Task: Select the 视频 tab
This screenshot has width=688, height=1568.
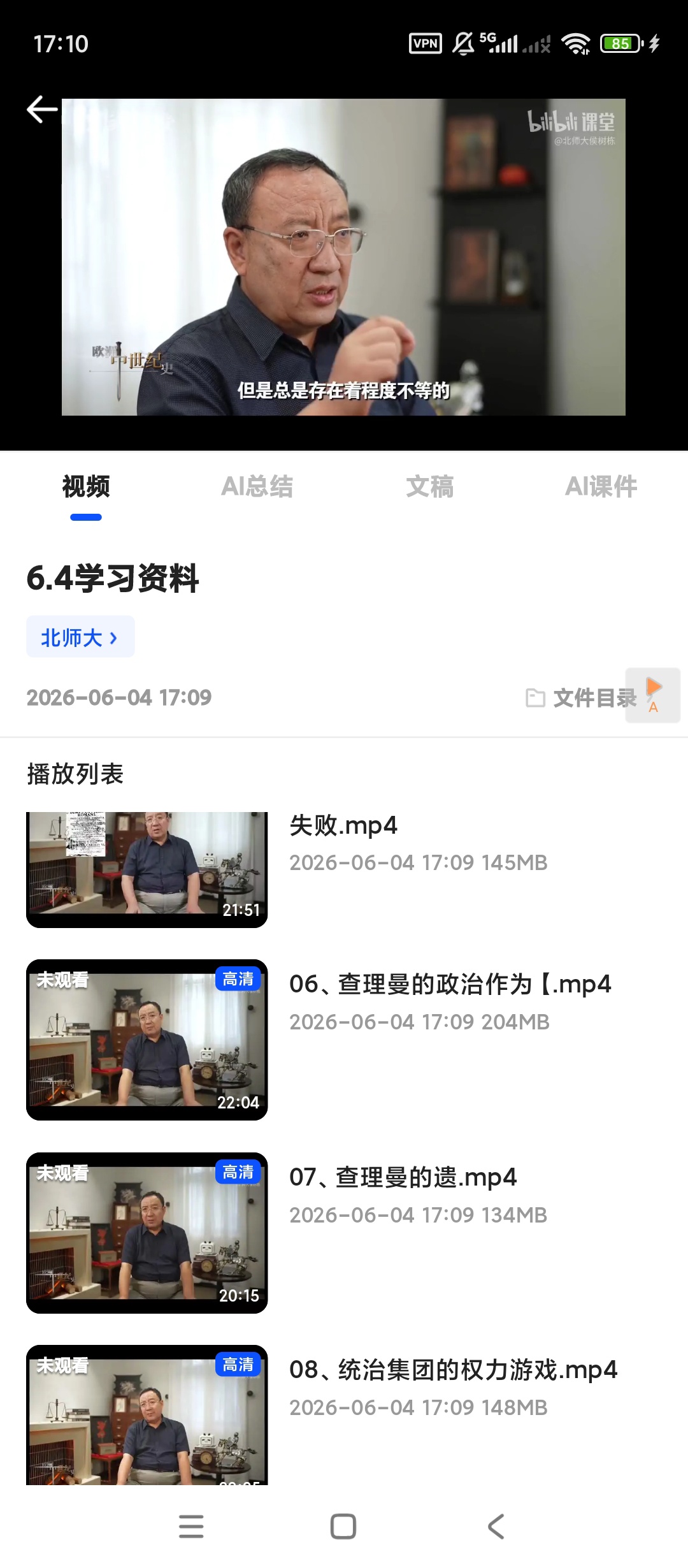Action: point(86,486)
